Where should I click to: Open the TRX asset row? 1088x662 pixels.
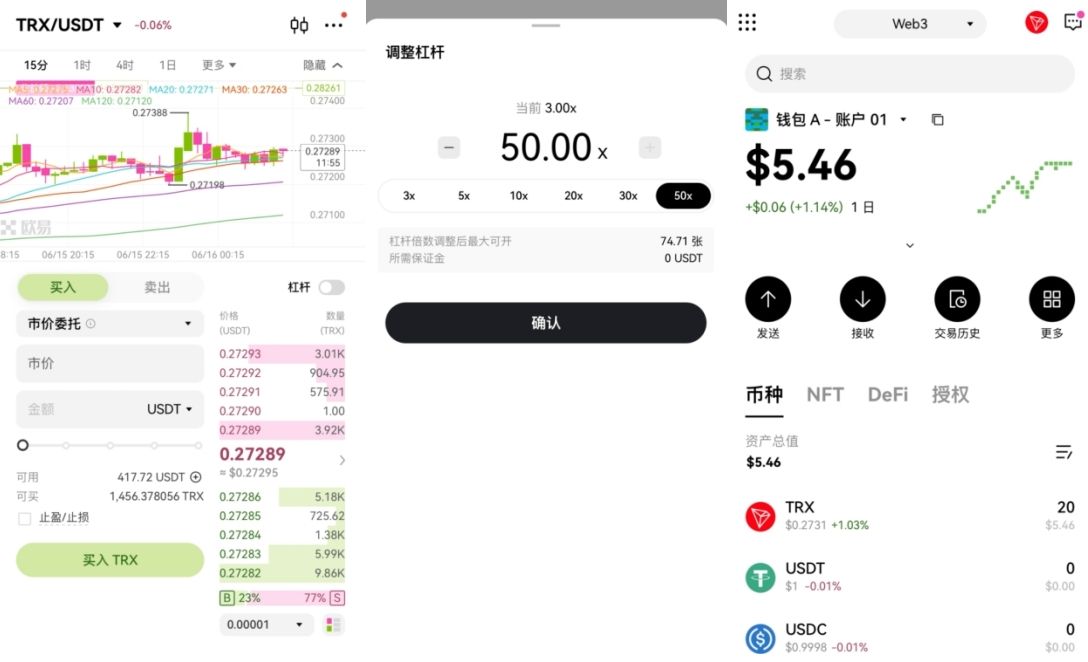(910, 516)
